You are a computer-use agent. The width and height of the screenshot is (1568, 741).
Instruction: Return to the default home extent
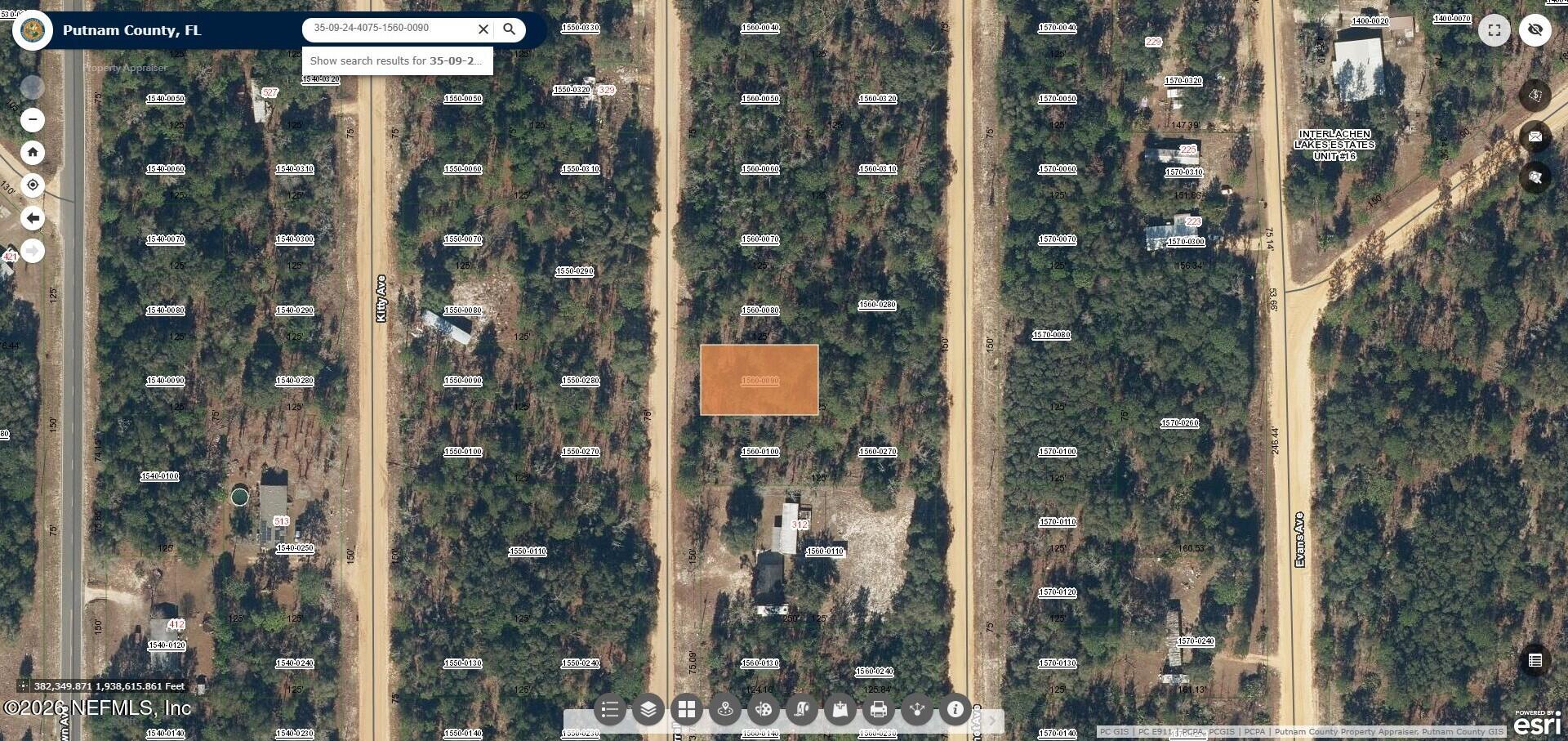pyautogui.click(x=33, y=153)
